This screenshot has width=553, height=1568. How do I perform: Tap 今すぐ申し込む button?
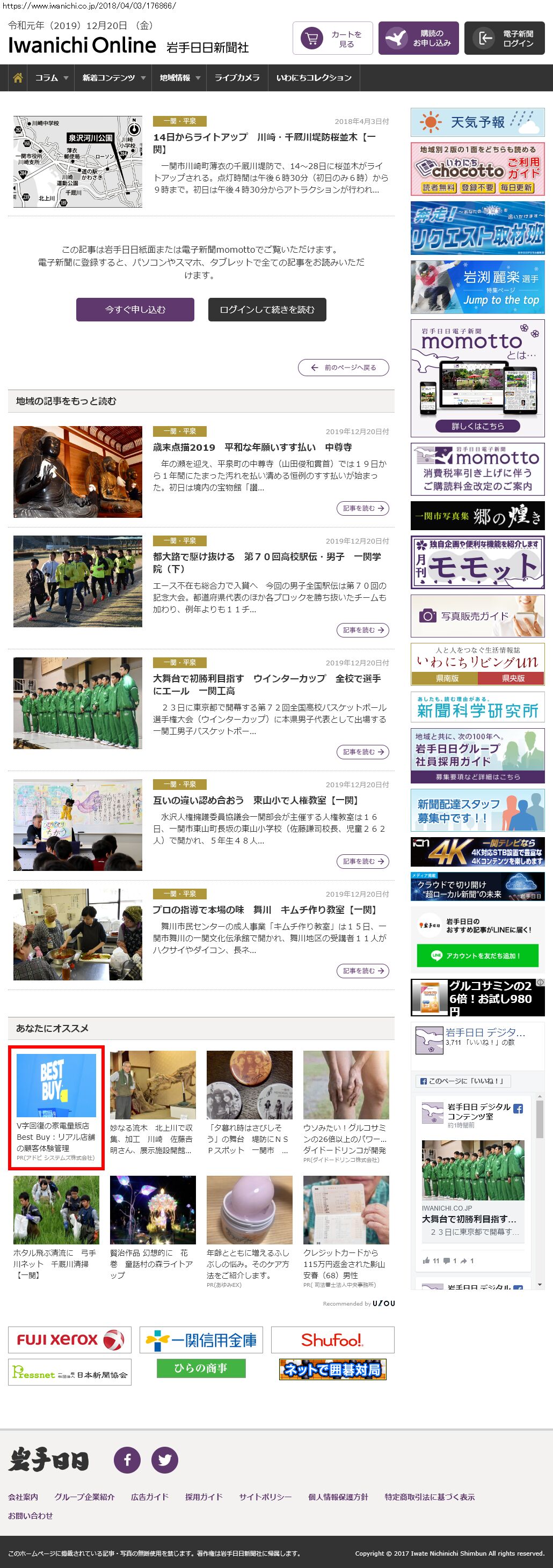pyautogui.click(x=135, y=309)
